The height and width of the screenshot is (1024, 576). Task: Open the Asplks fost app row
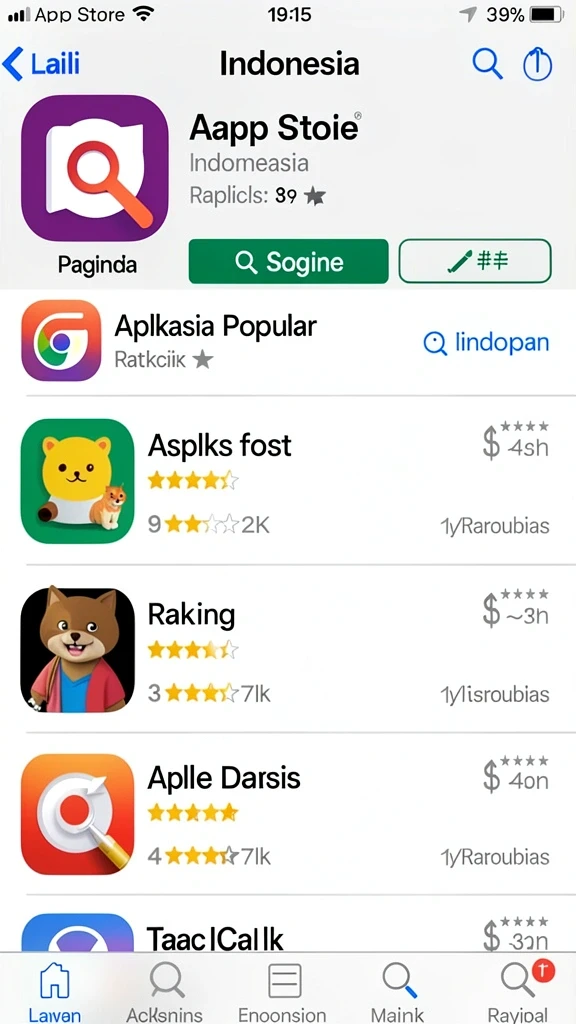tap(288, 481)
